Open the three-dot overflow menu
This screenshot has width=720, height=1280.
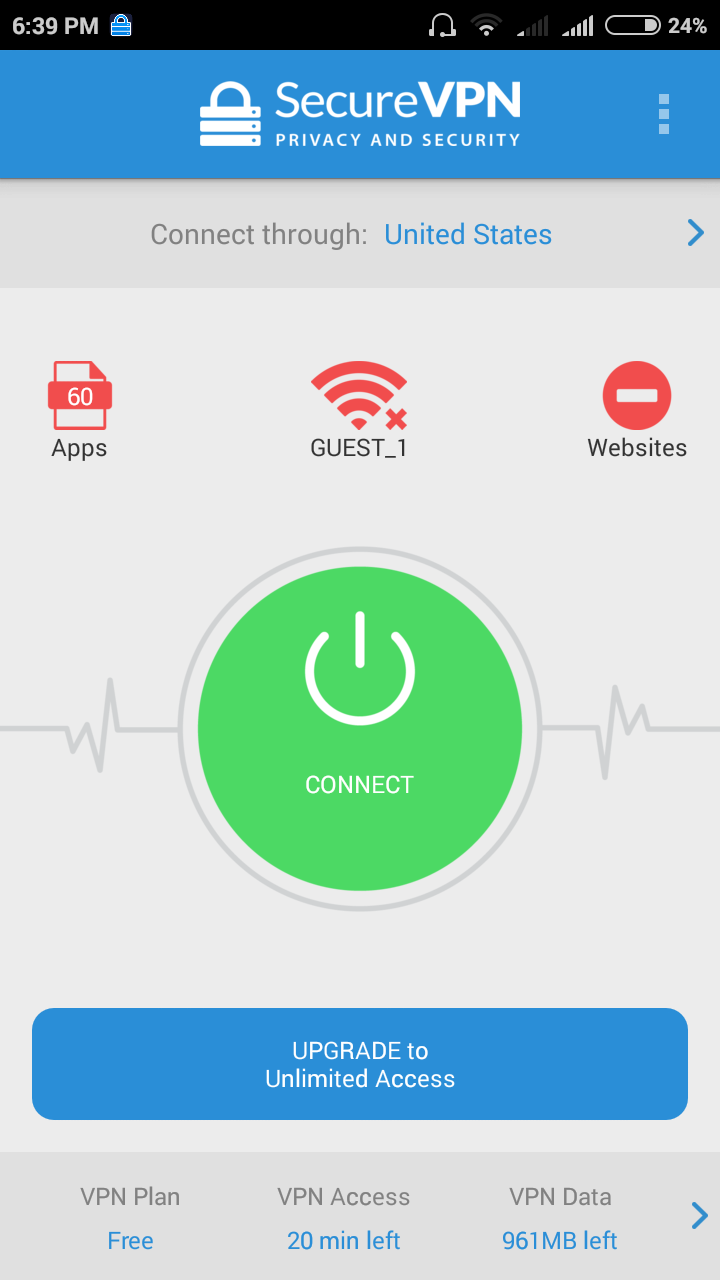click(664, 114)
